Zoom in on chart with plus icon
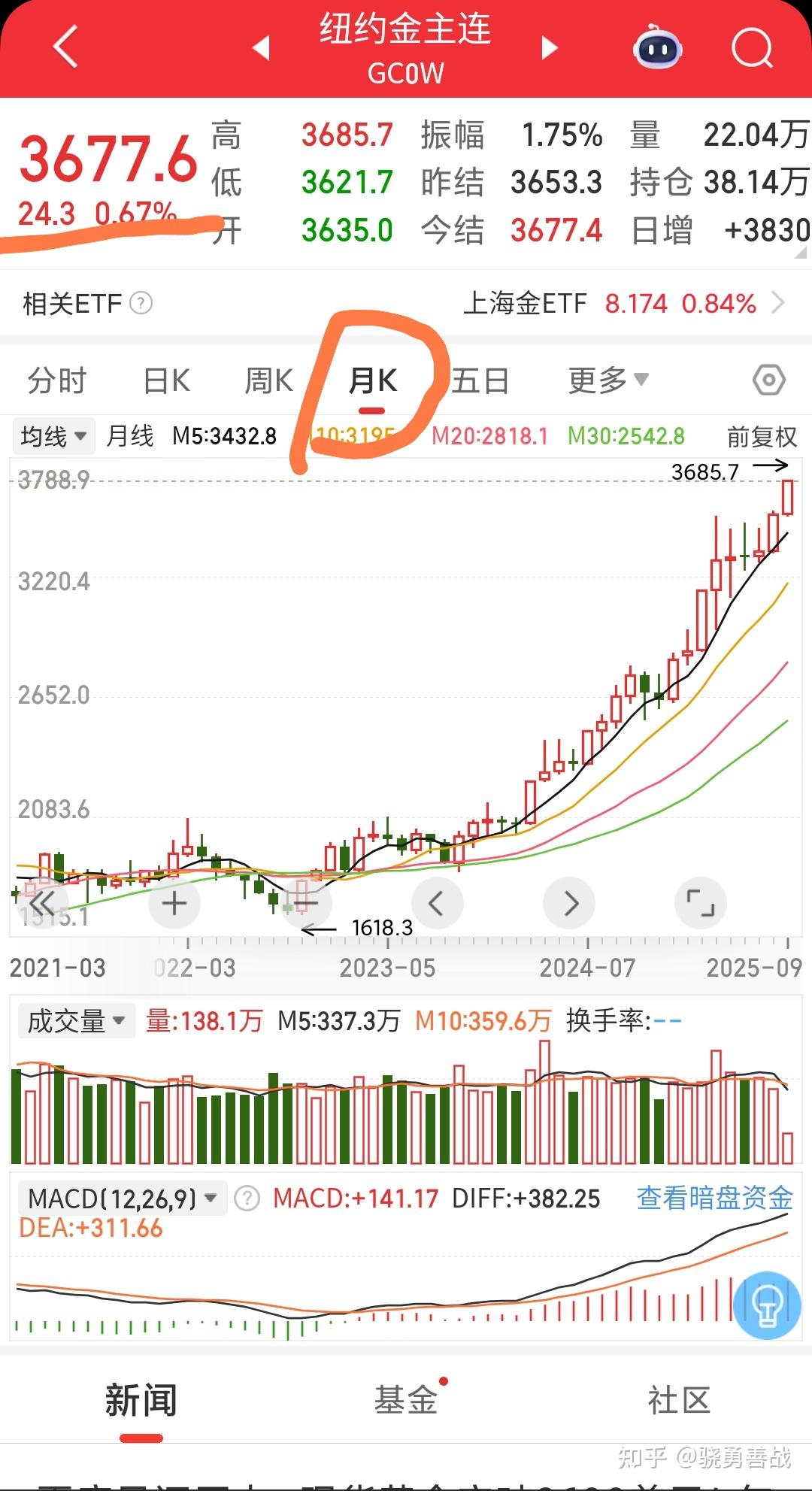This screenshot has height=1491, width=812. pyautogui.click(x=174, y=903)
